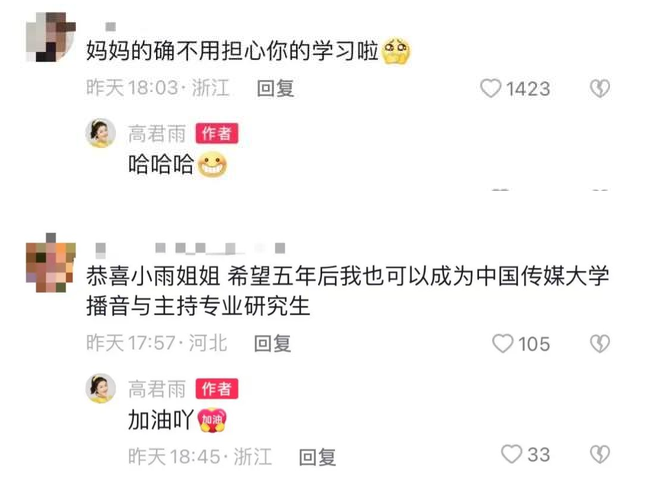Dislike the comment about 妈妈不用担心学习
The height and width of the screenshot is (482, 651).
(x=599, y=89)
